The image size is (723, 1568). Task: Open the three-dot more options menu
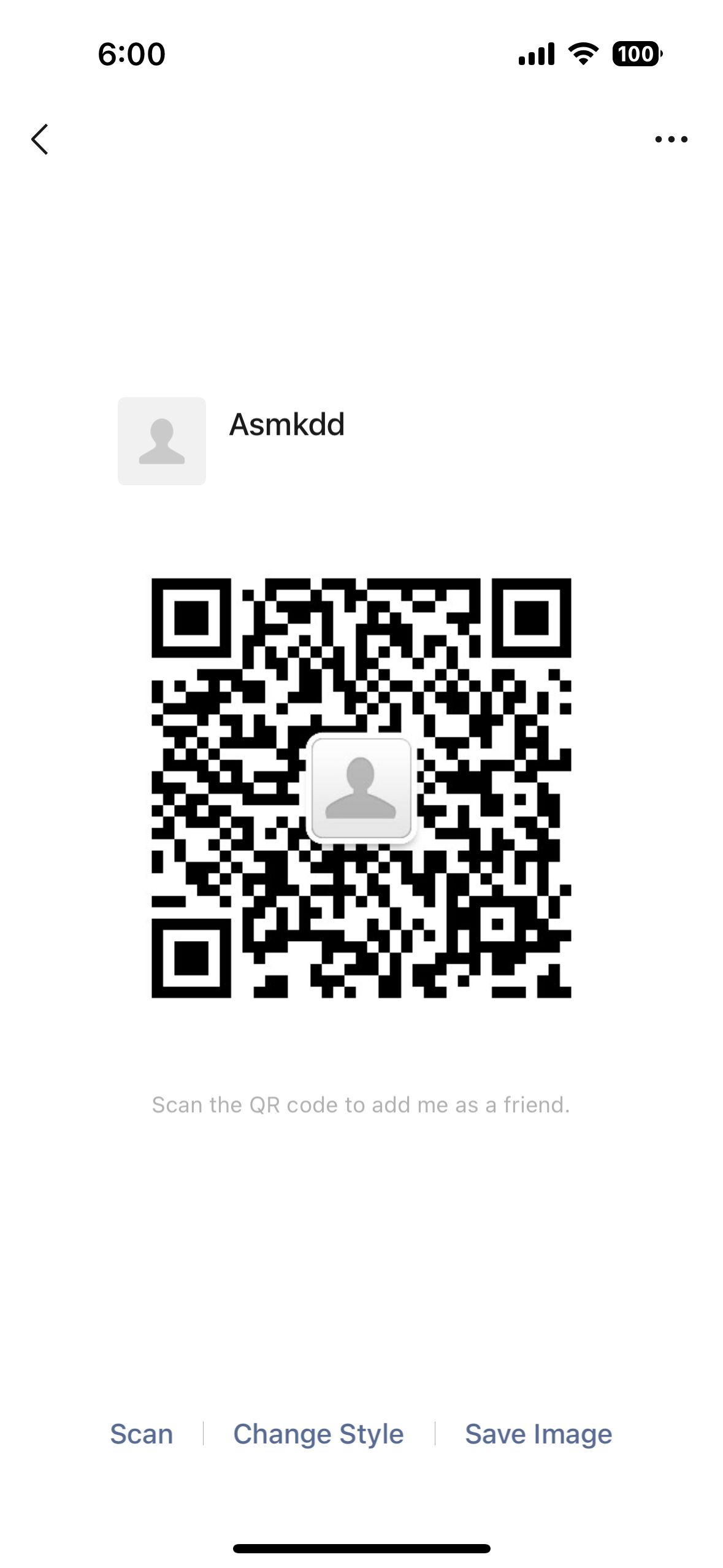671,139
